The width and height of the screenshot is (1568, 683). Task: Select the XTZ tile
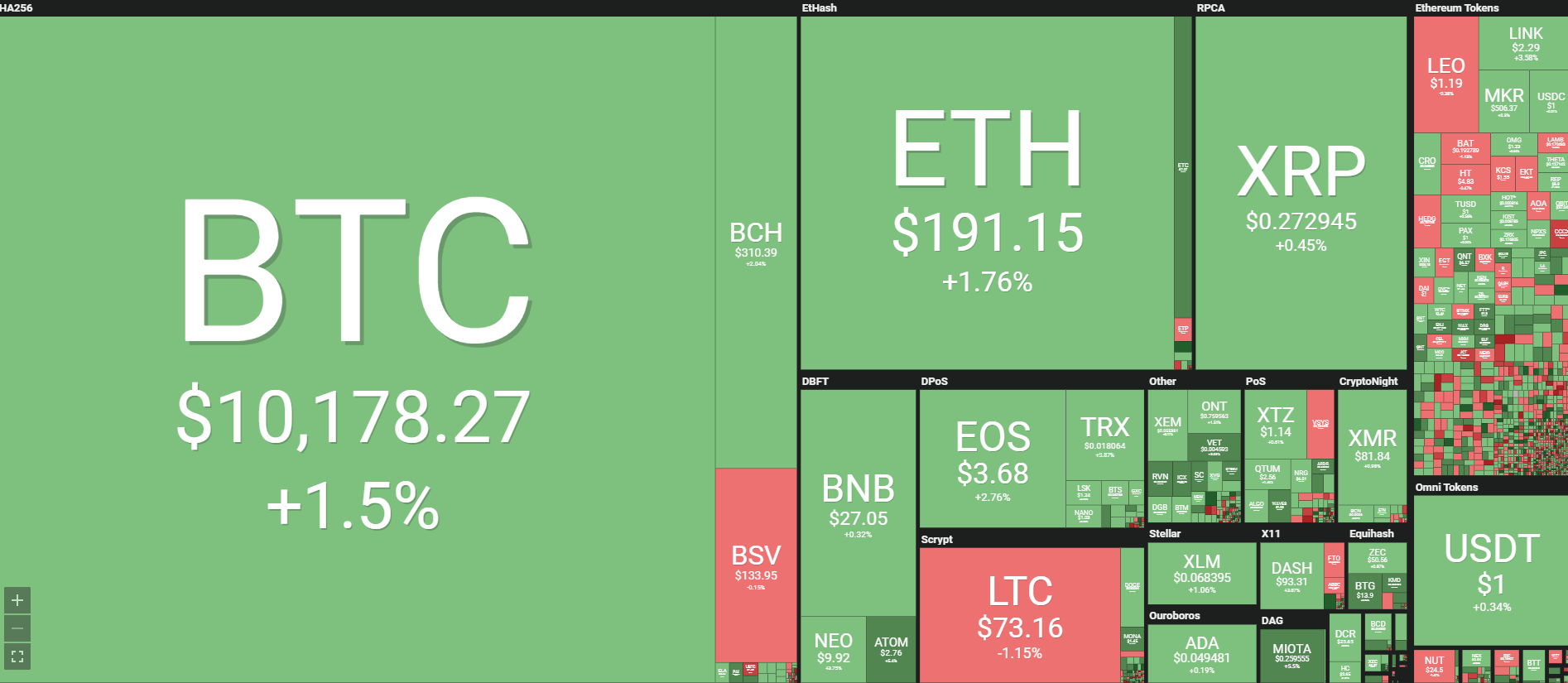click(1275, 422)
